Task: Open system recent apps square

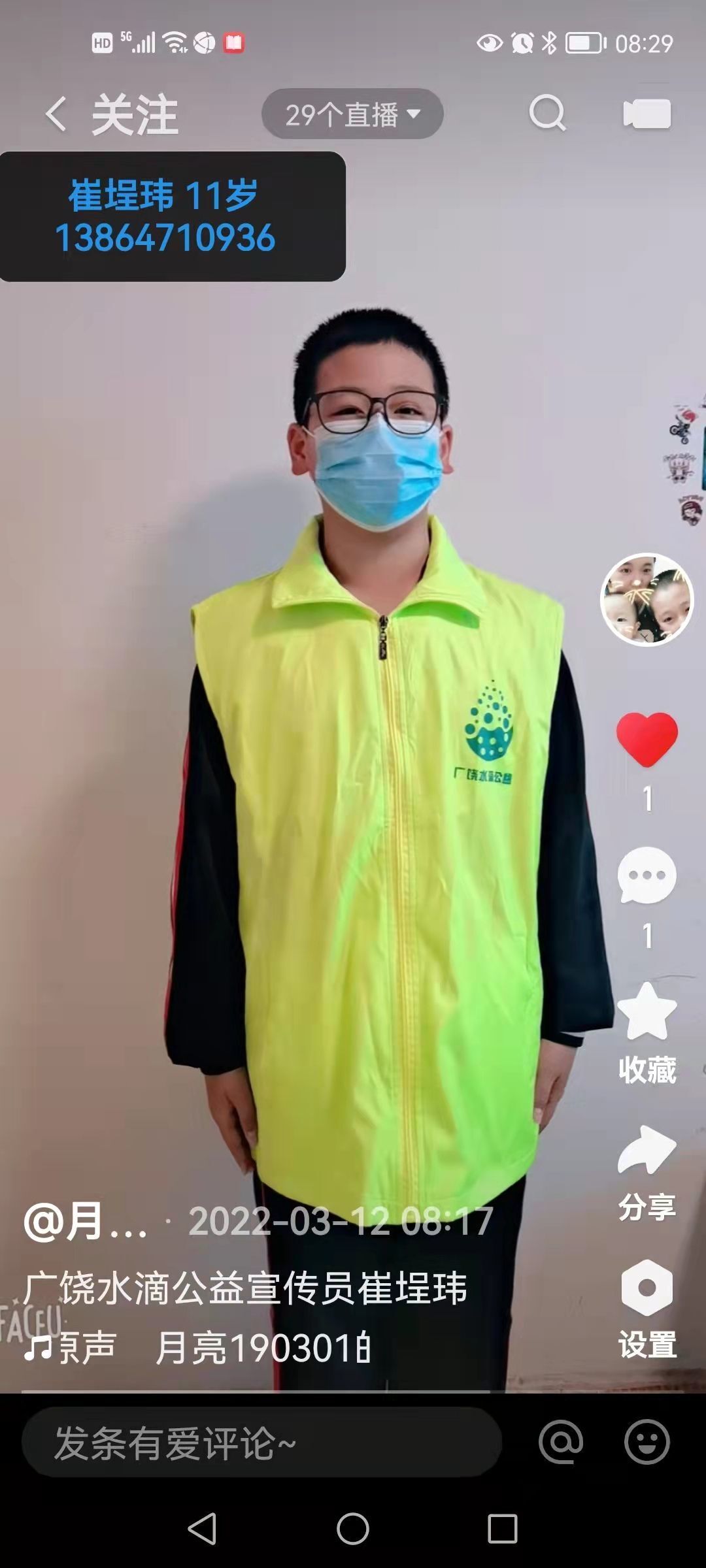Action: (503, 1529)
